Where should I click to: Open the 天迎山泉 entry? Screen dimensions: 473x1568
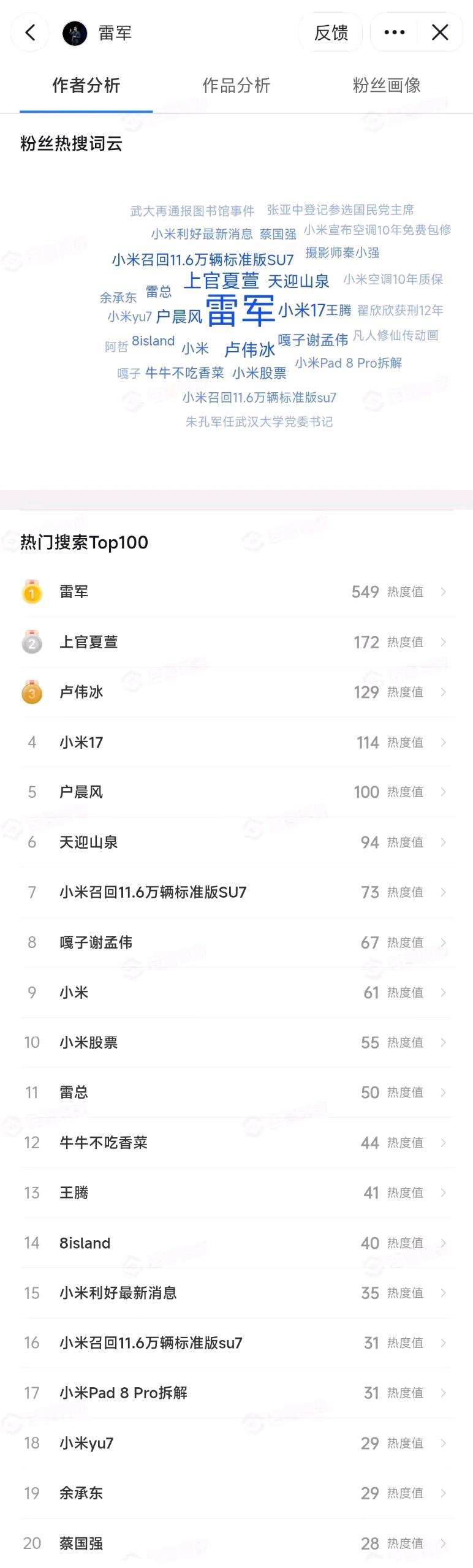[x=236, y=843]
